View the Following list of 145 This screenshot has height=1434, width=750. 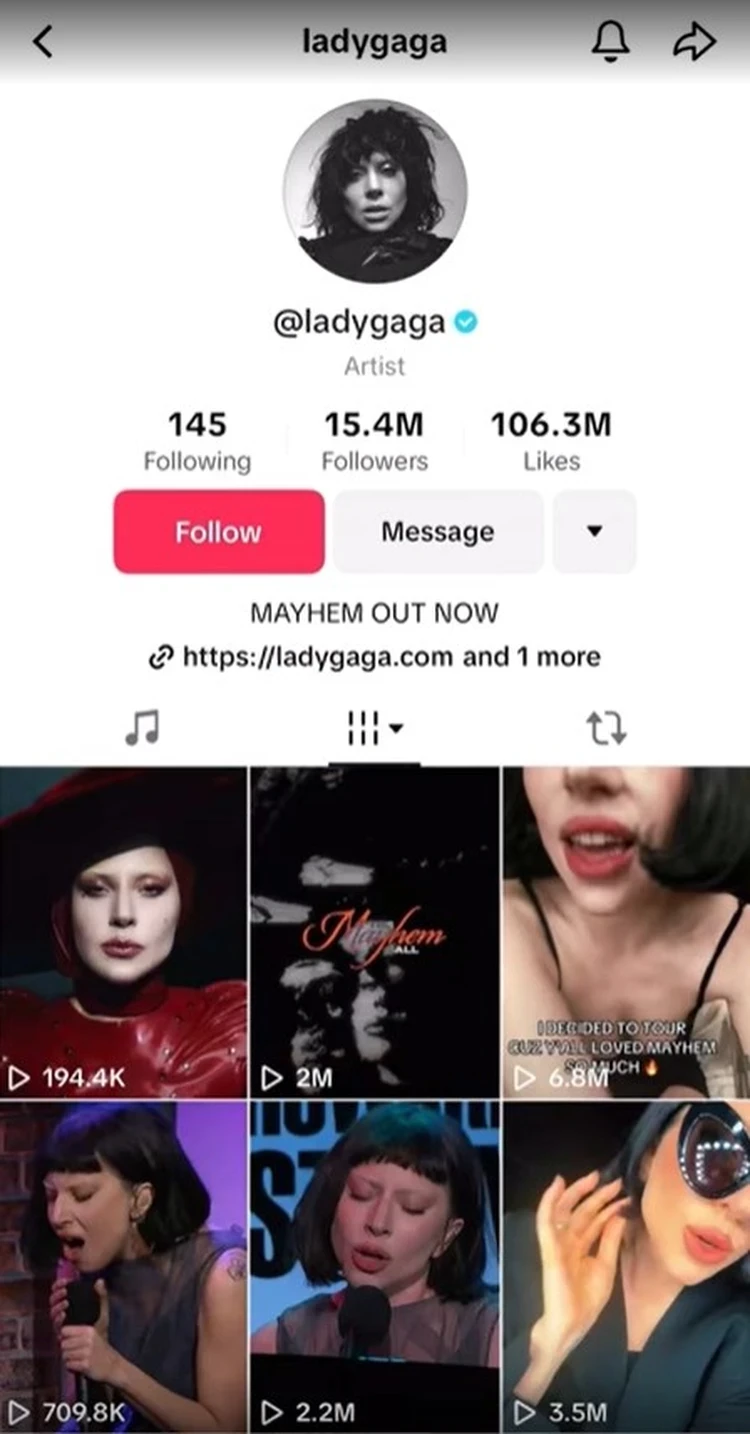click(197, 441)
